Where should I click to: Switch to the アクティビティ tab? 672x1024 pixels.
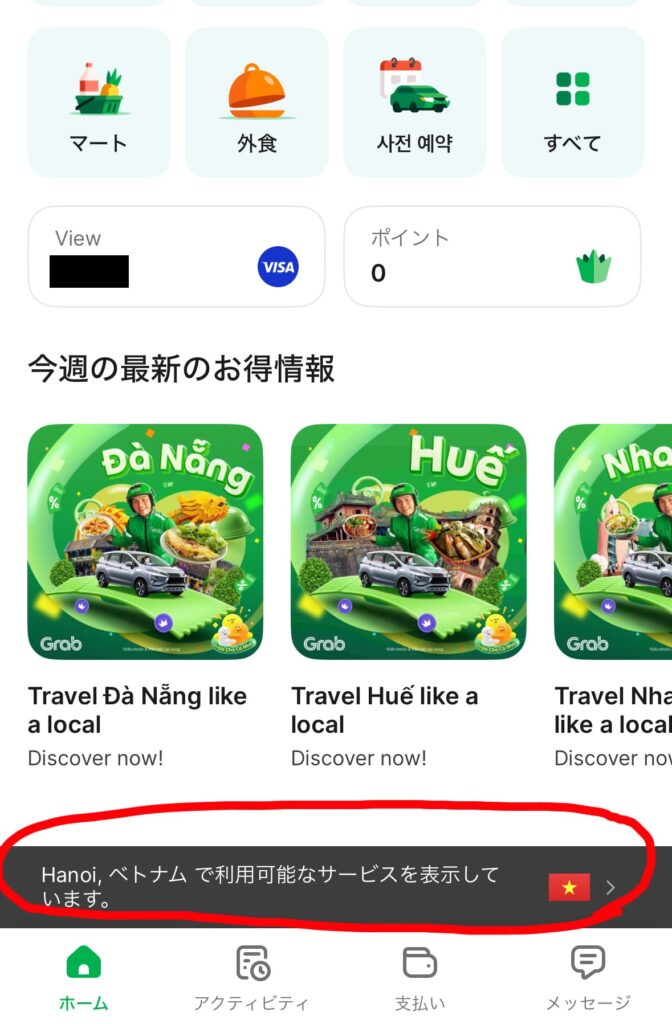pyautogui.click(x=251, y=978)
